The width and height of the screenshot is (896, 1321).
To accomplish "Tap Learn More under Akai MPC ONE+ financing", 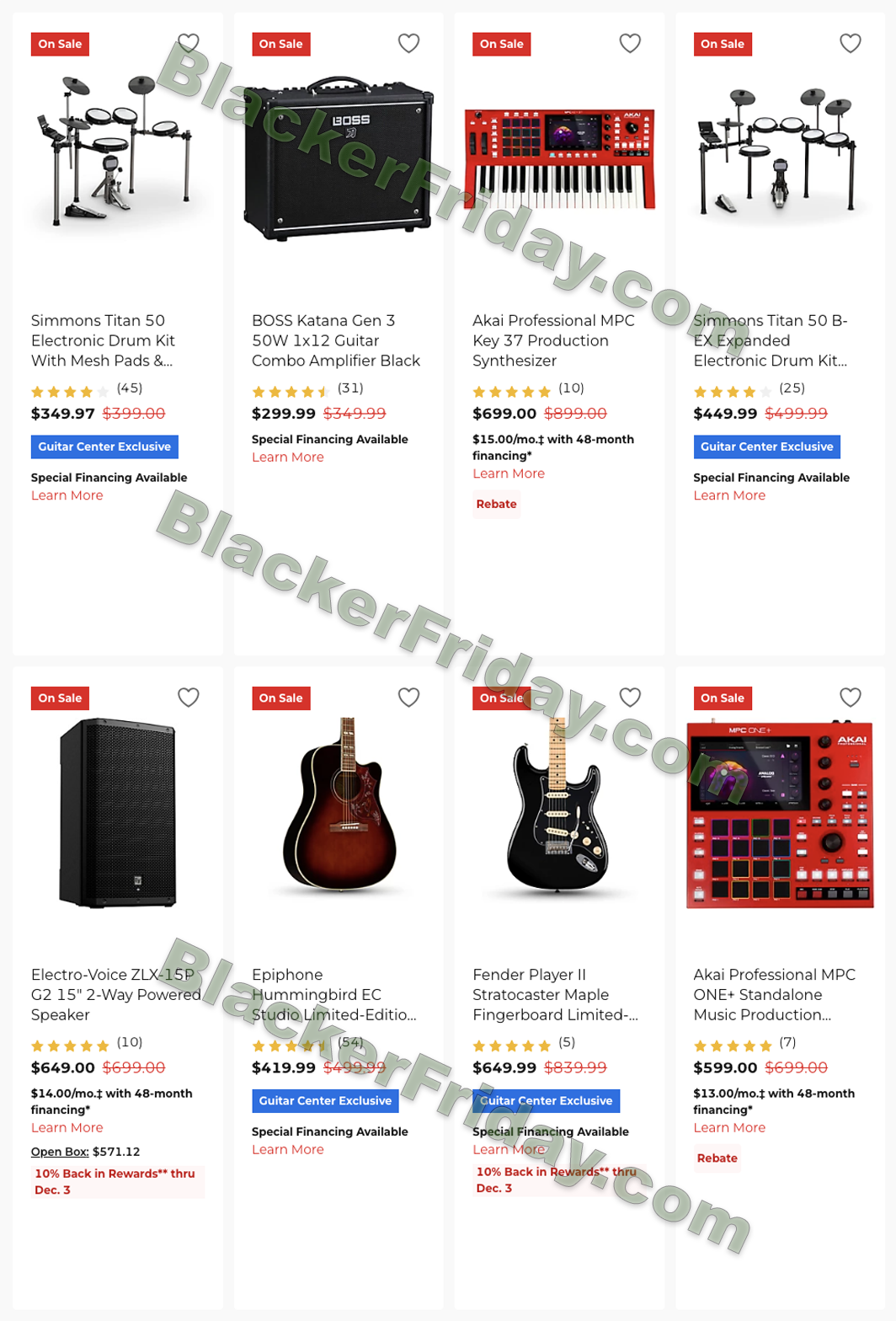I will (729, 1127).
